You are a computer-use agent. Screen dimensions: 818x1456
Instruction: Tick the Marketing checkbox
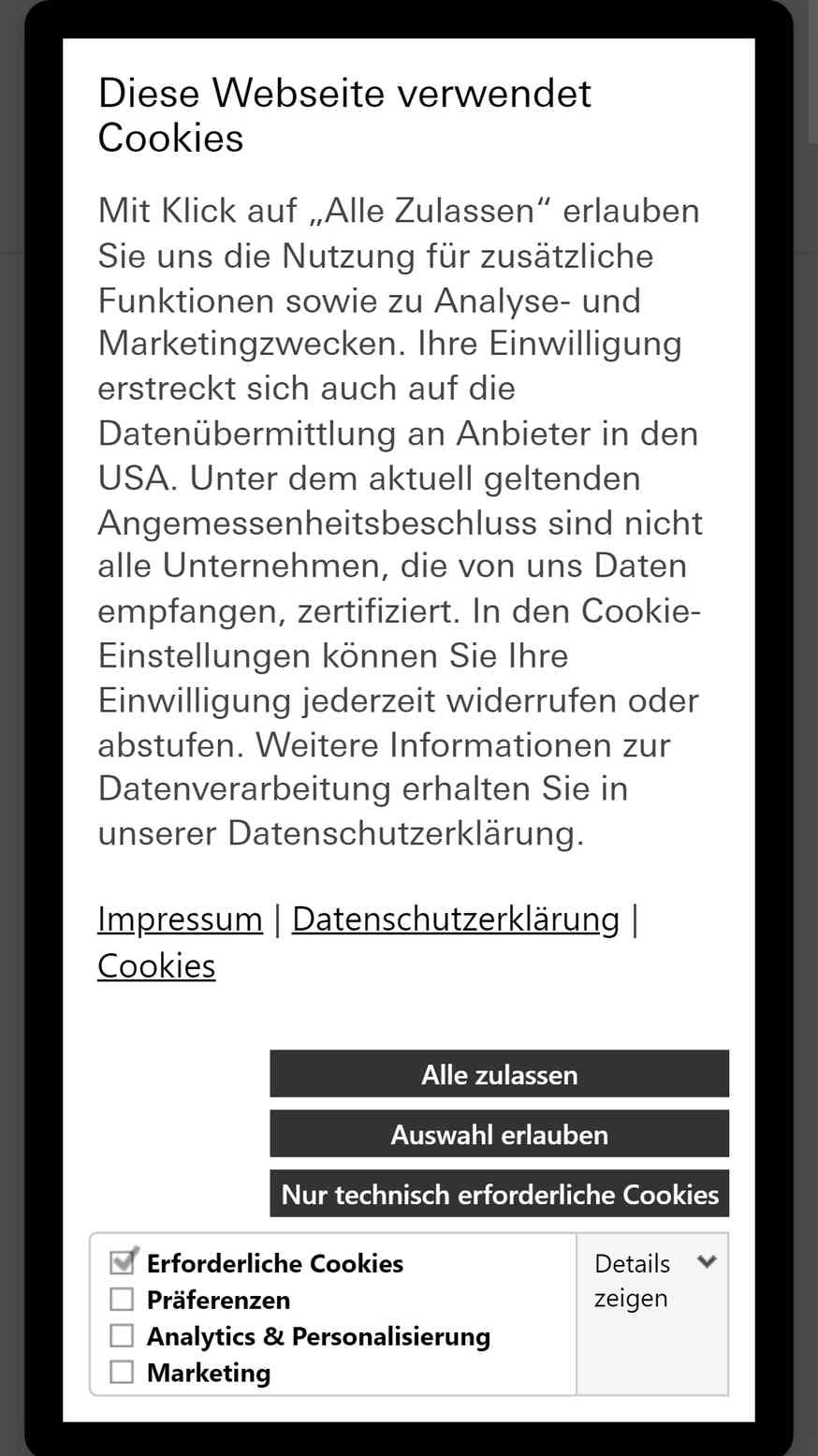coord(122,1372)
